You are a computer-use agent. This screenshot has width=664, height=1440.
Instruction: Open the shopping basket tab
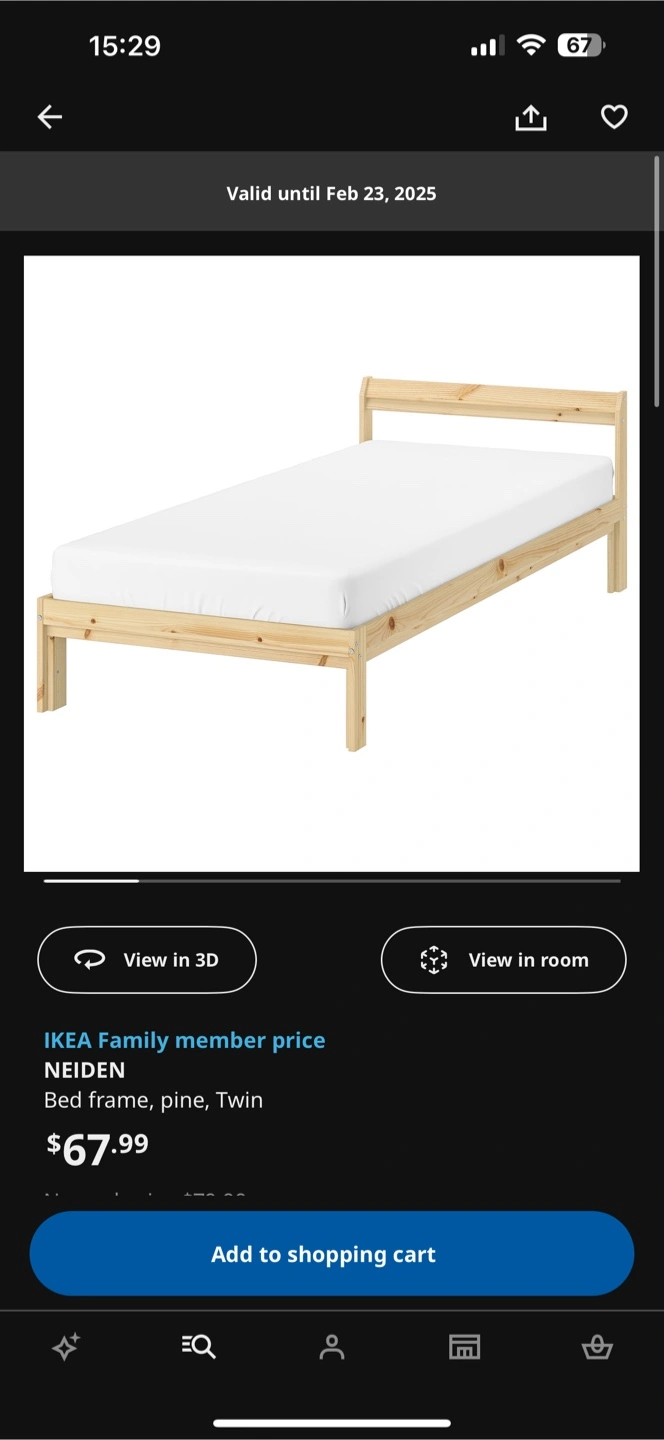pyautogui.click(x=597, y=1347)
